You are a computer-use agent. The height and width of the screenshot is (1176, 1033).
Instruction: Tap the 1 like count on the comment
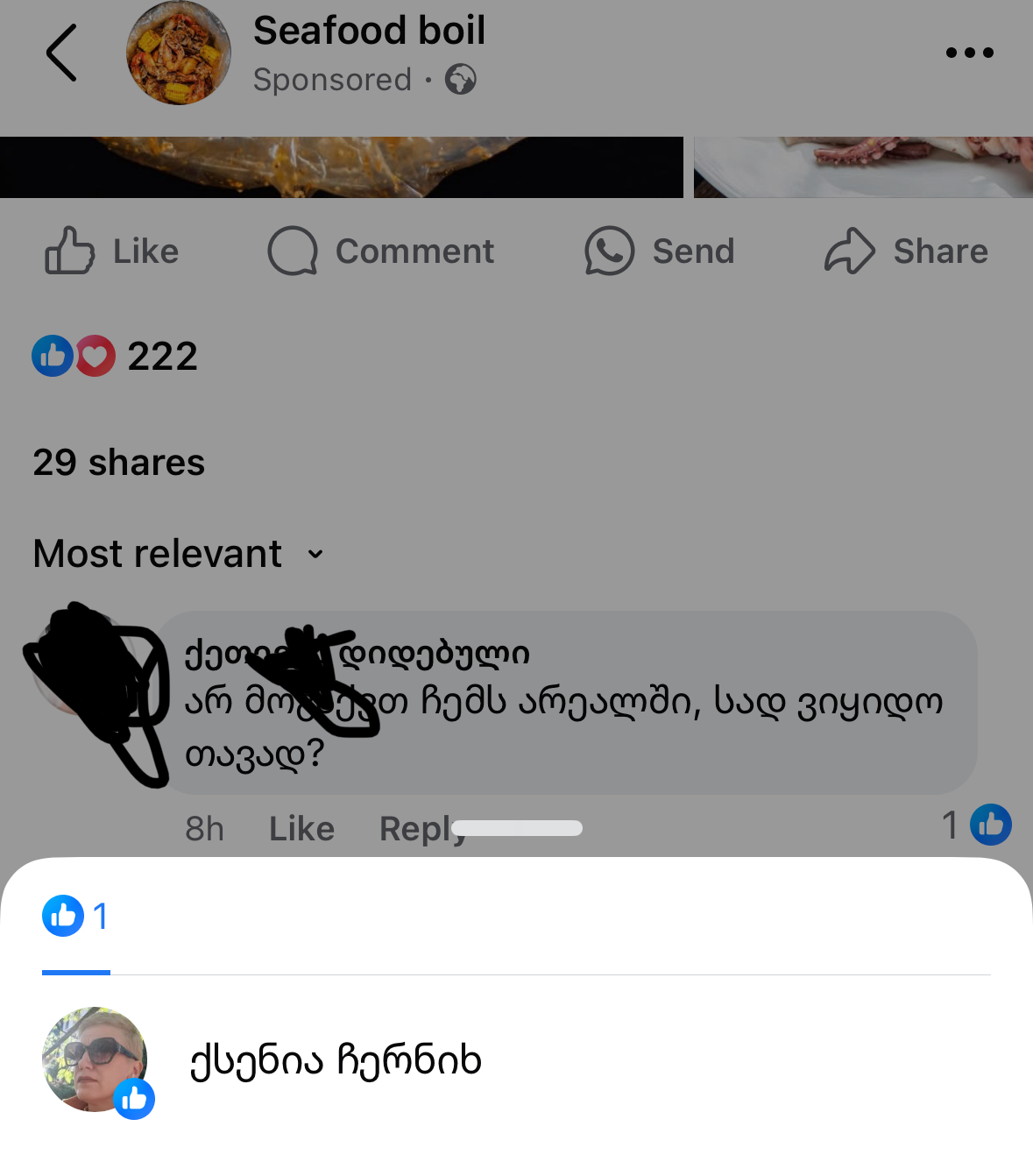975,825
